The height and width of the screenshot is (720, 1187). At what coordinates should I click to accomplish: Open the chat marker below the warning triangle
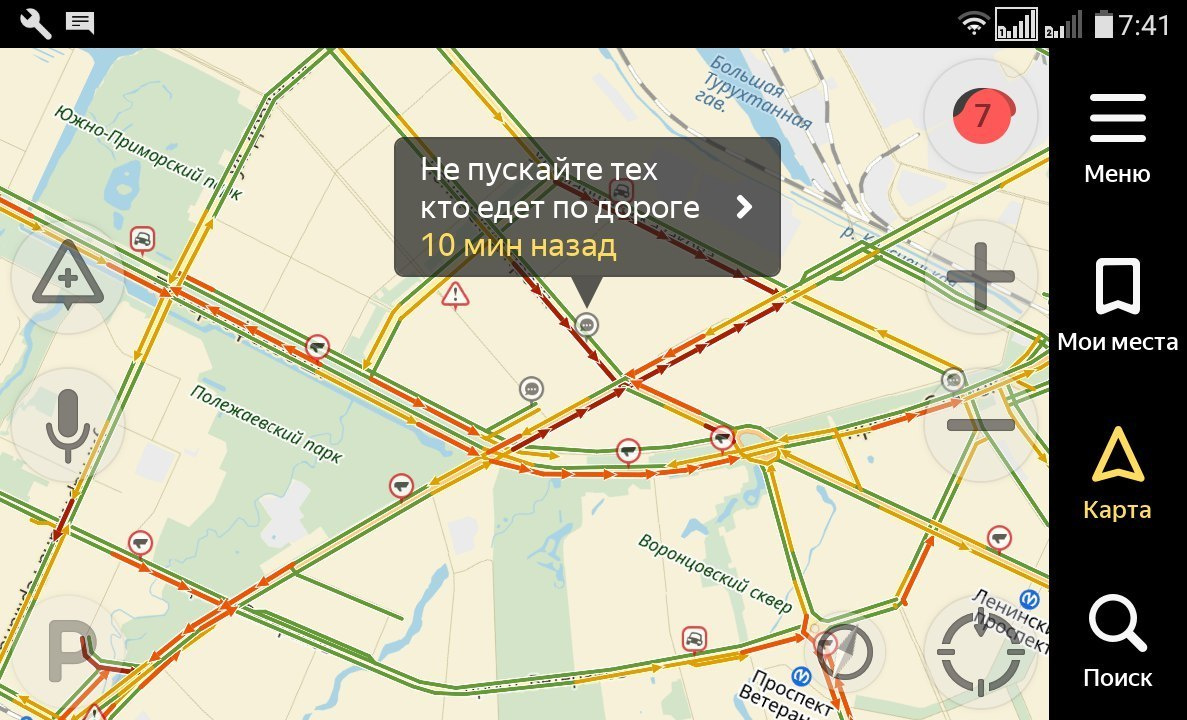coord(531,388)
